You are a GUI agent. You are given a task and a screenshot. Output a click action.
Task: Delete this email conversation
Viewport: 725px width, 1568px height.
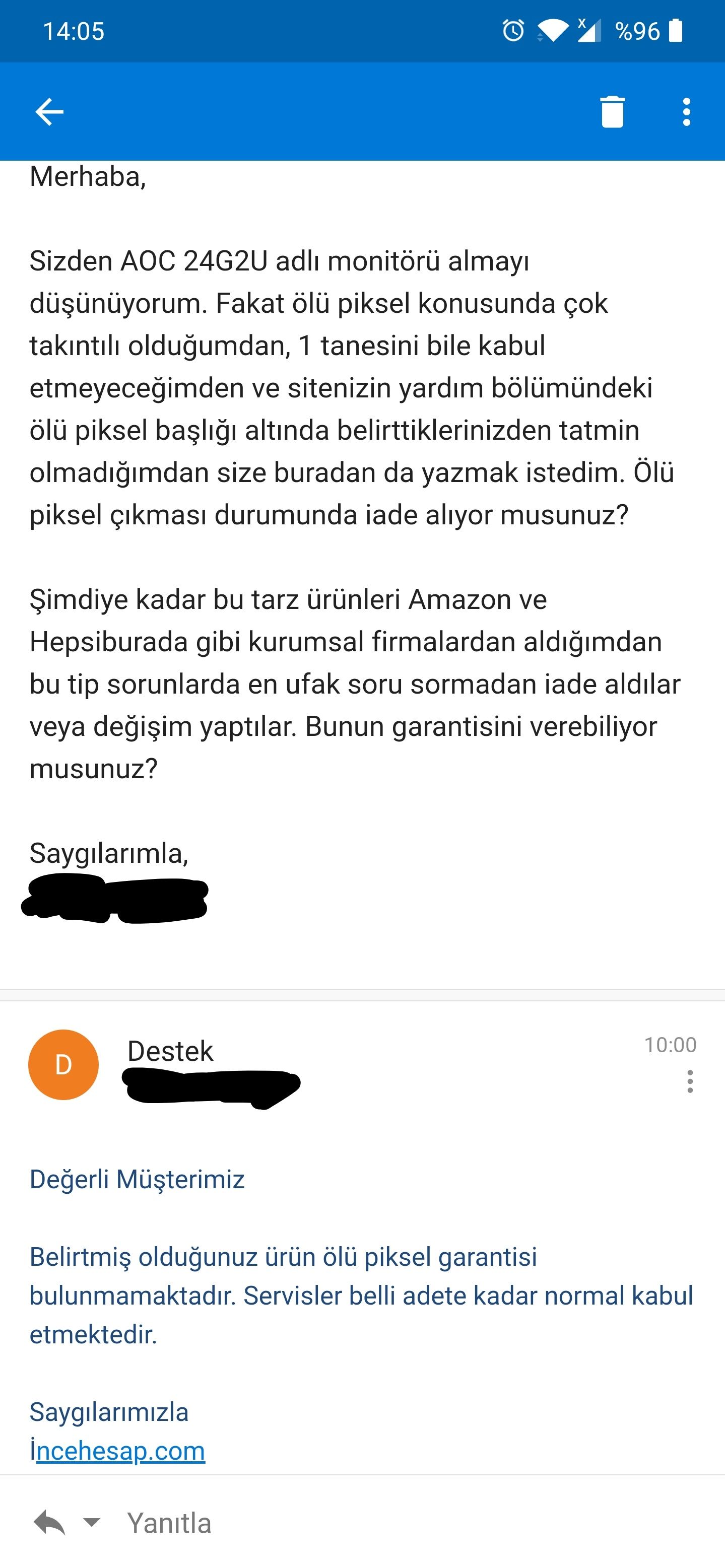click(612, 112)
